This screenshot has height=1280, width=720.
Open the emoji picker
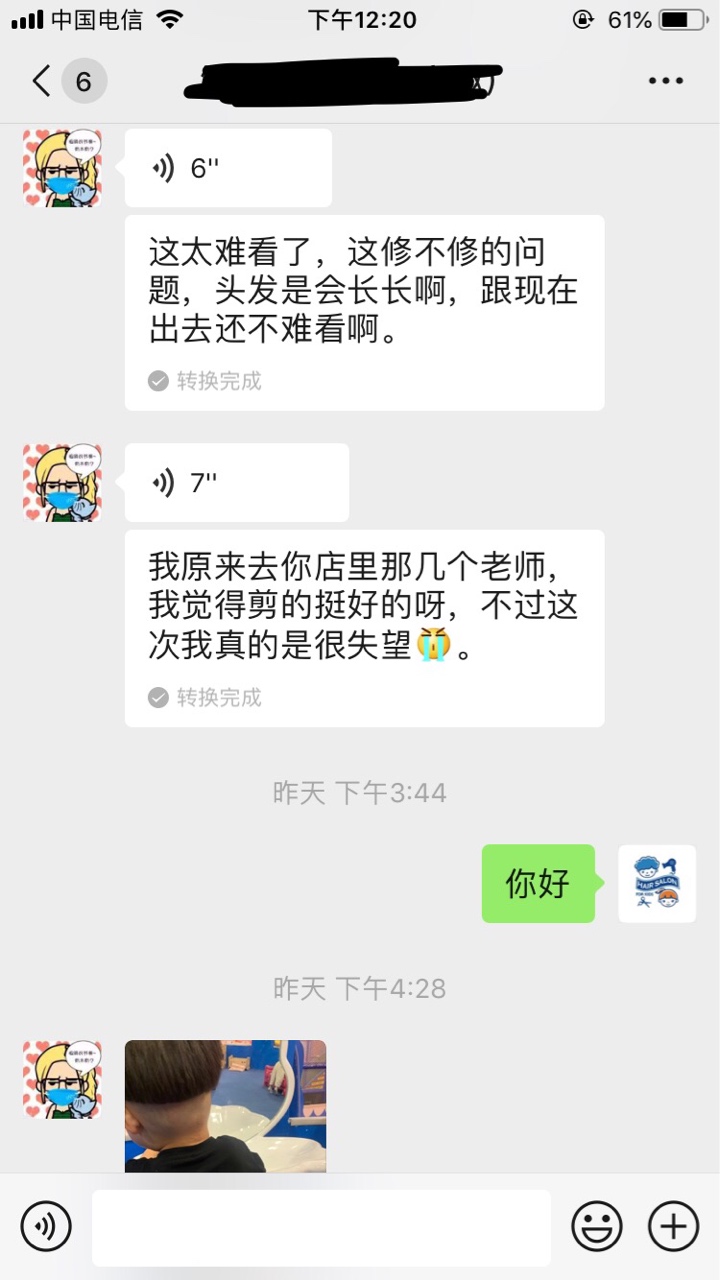pos(597,1227)
